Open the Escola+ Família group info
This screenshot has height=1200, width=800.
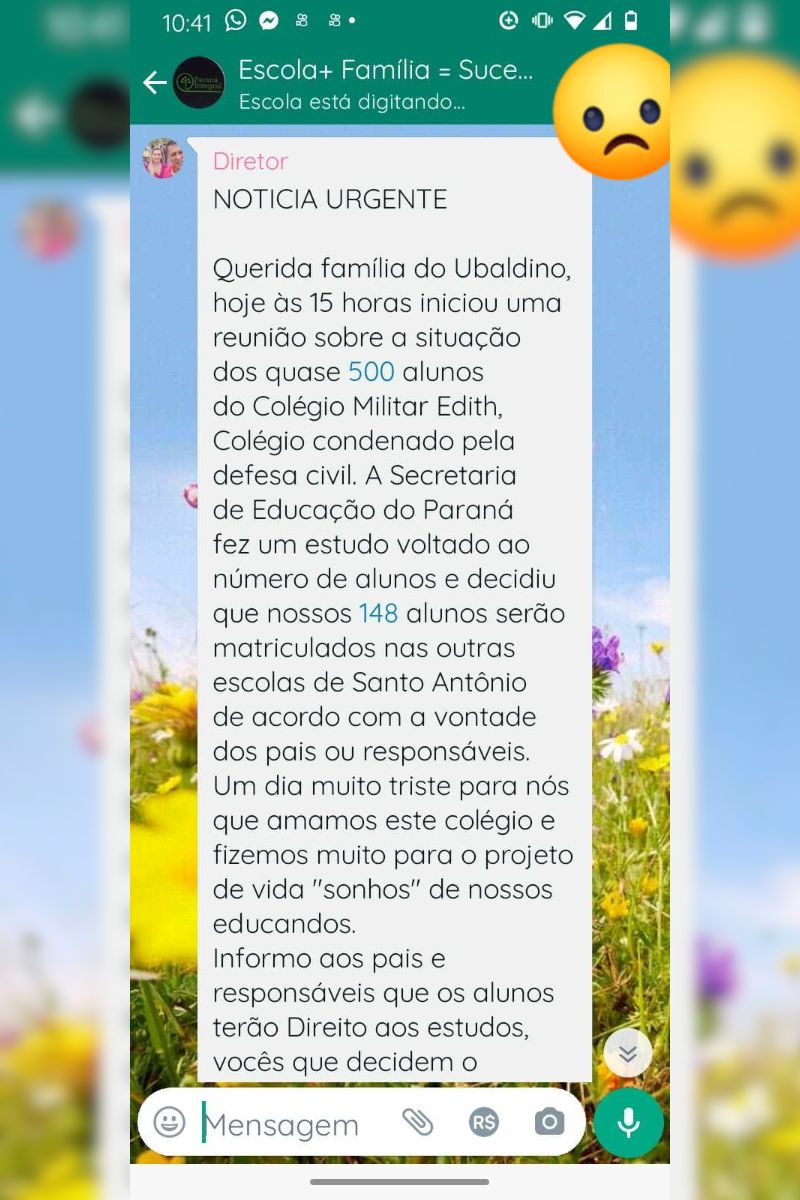(x=385, y=83)
